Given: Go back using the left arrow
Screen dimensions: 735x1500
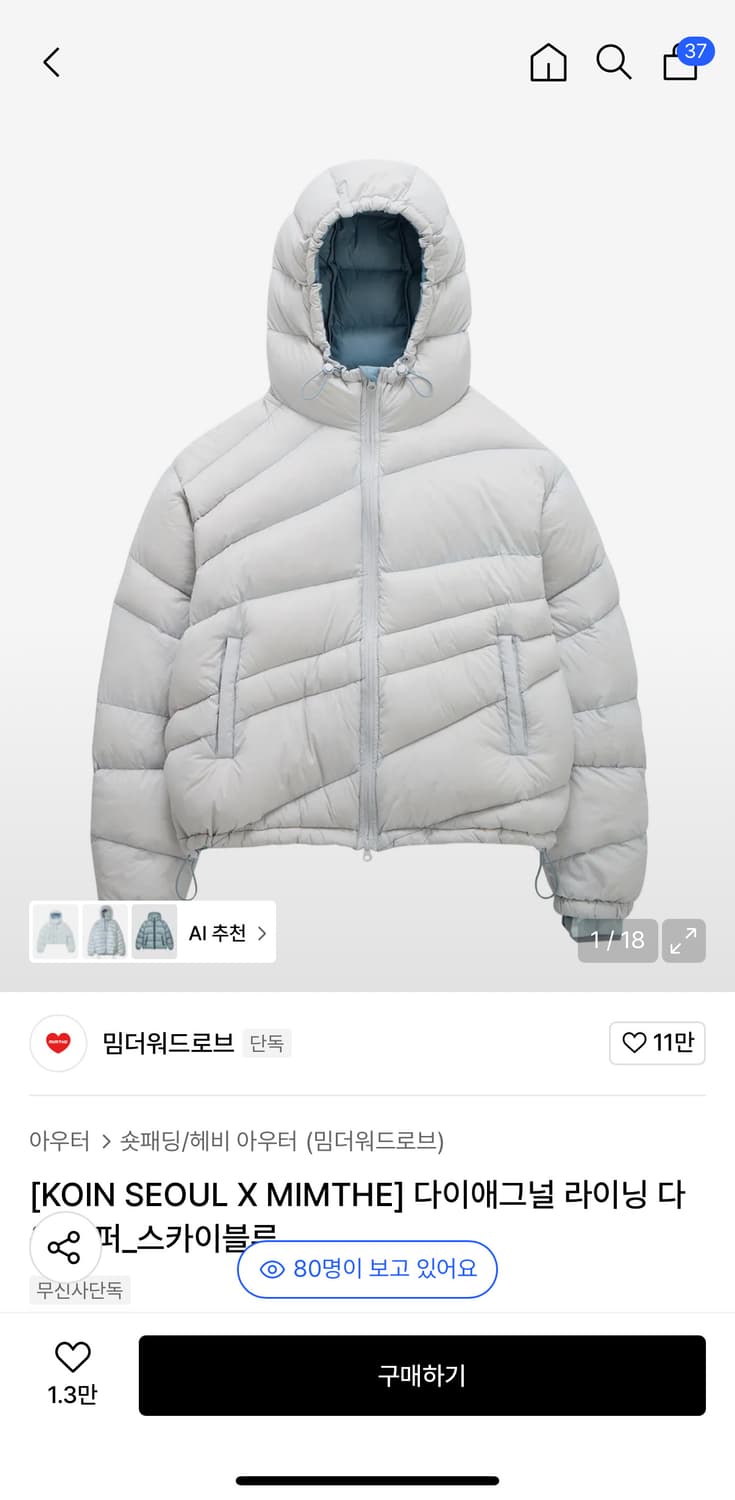Looking at the screenshot, I should tap(52, 62).
